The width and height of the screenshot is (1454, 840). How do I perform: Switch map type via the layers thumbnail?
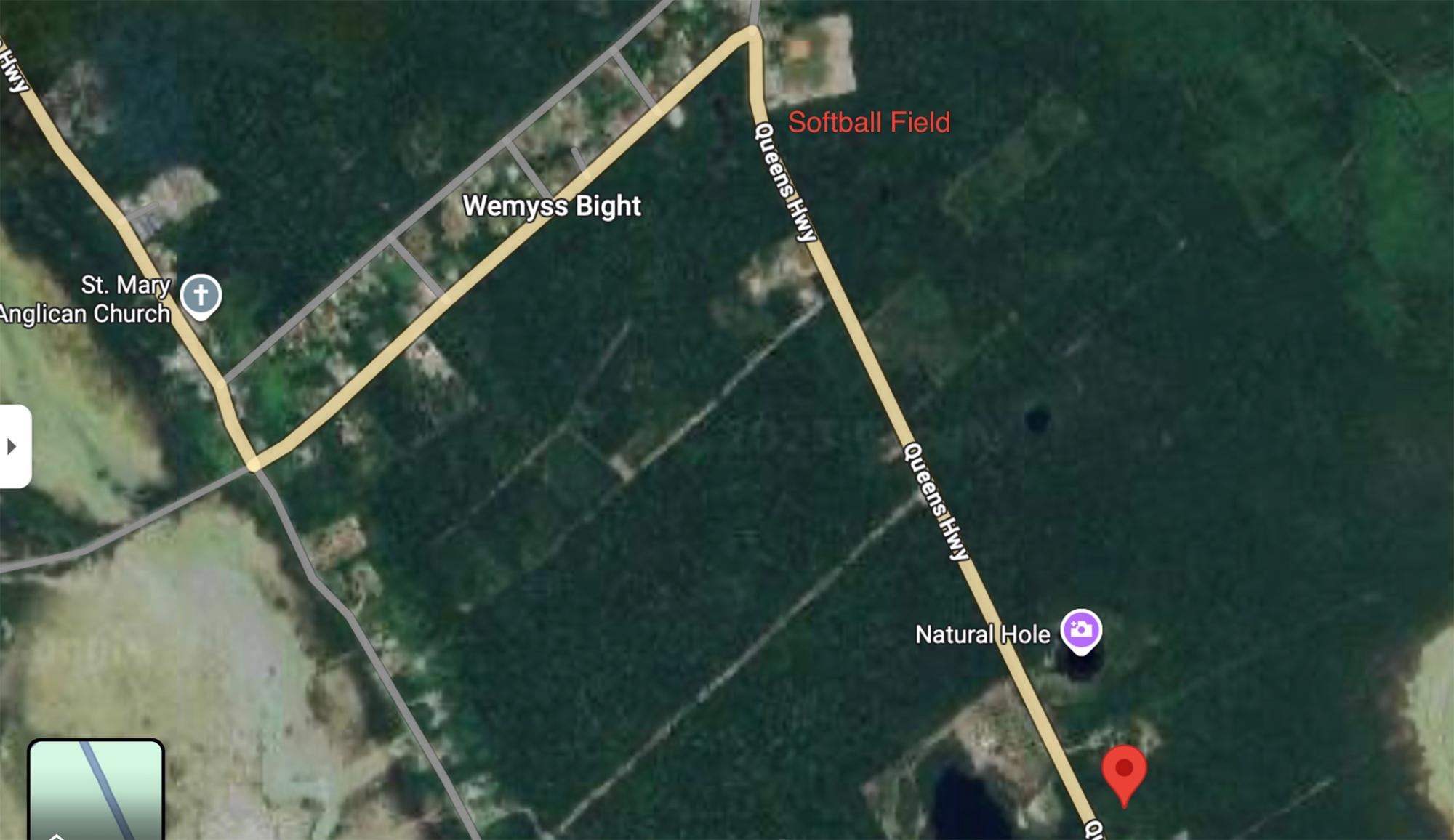click(x=95, y=791)
